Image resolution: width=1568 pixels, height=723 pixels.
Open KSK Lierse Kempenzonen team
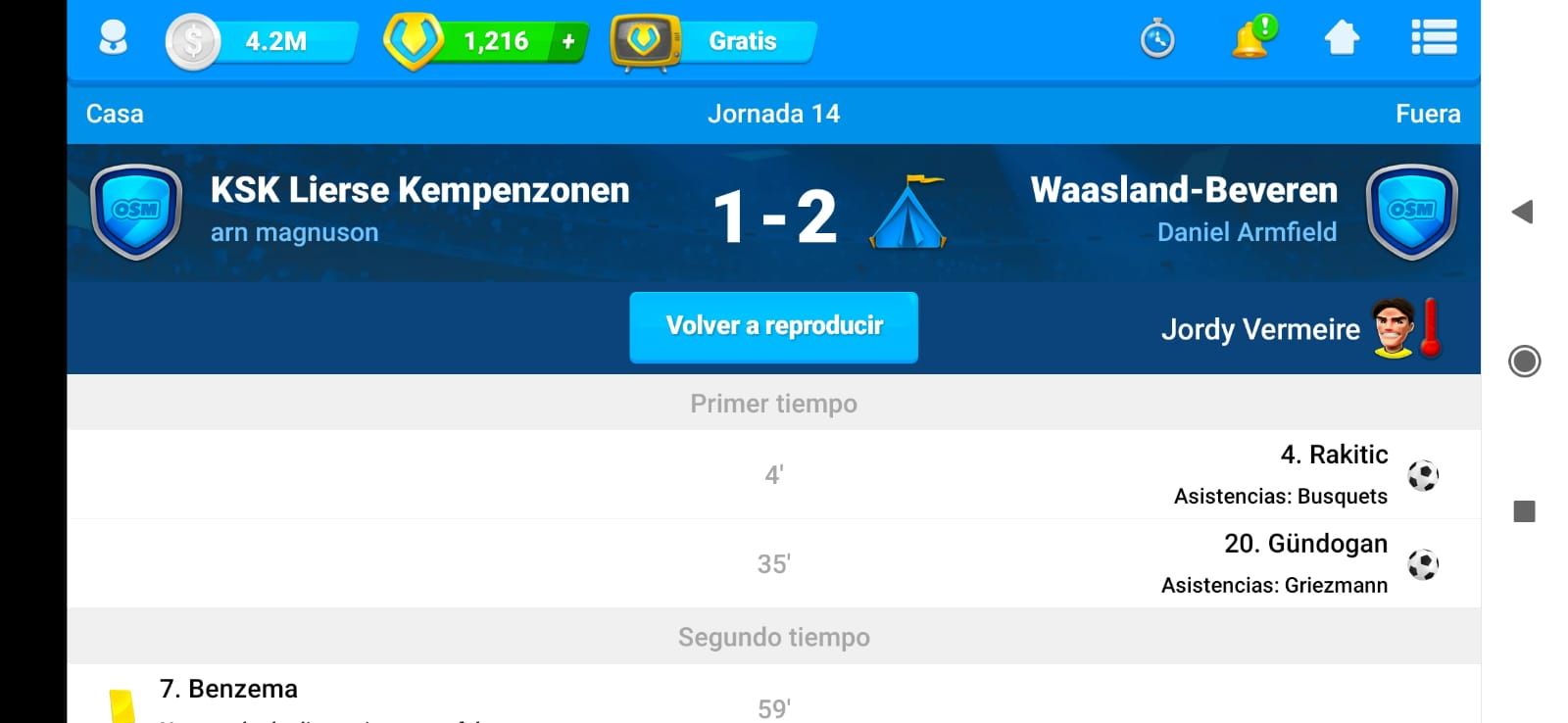tap(419, 190)
